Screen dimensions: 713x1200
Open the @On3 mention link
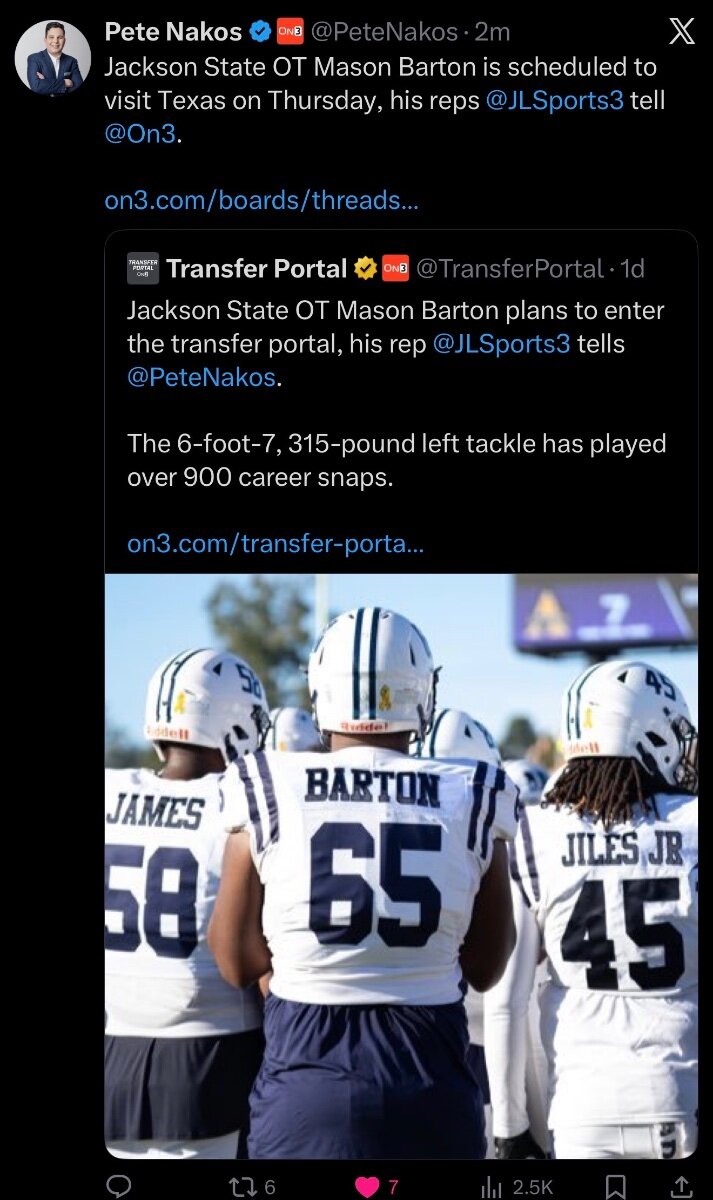(x=140, y=133)
